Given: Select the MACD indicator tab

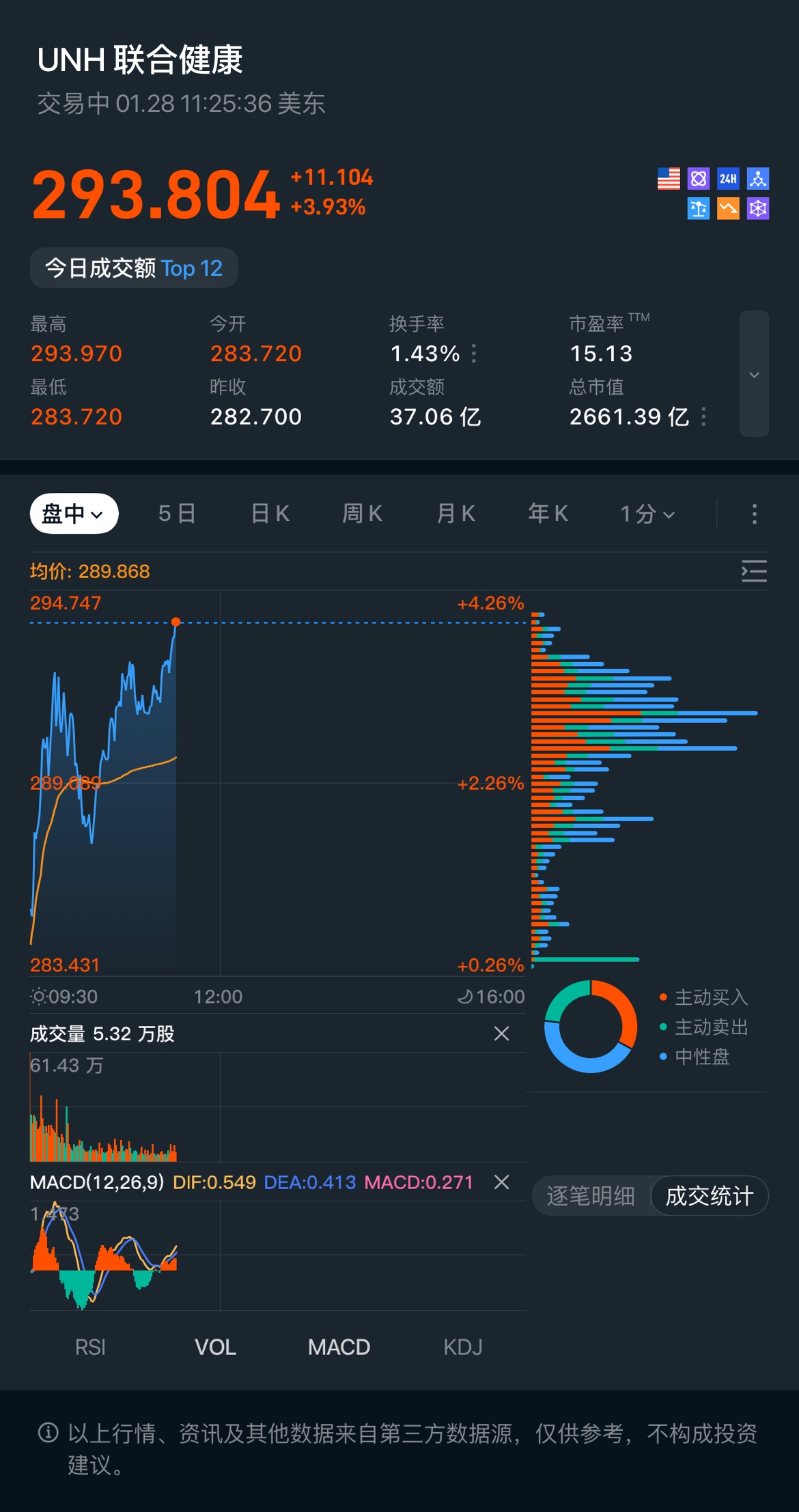Looking at the screenshot, I should [339, 1347].
